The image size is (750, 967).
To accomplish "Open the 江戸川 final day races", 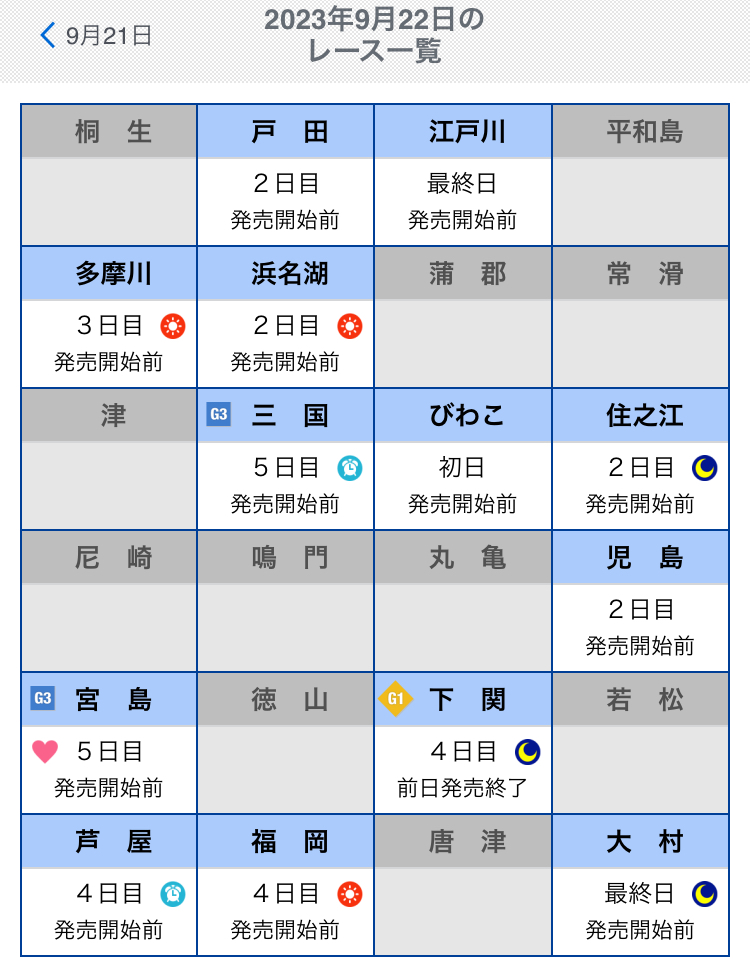I will point(463,175).
